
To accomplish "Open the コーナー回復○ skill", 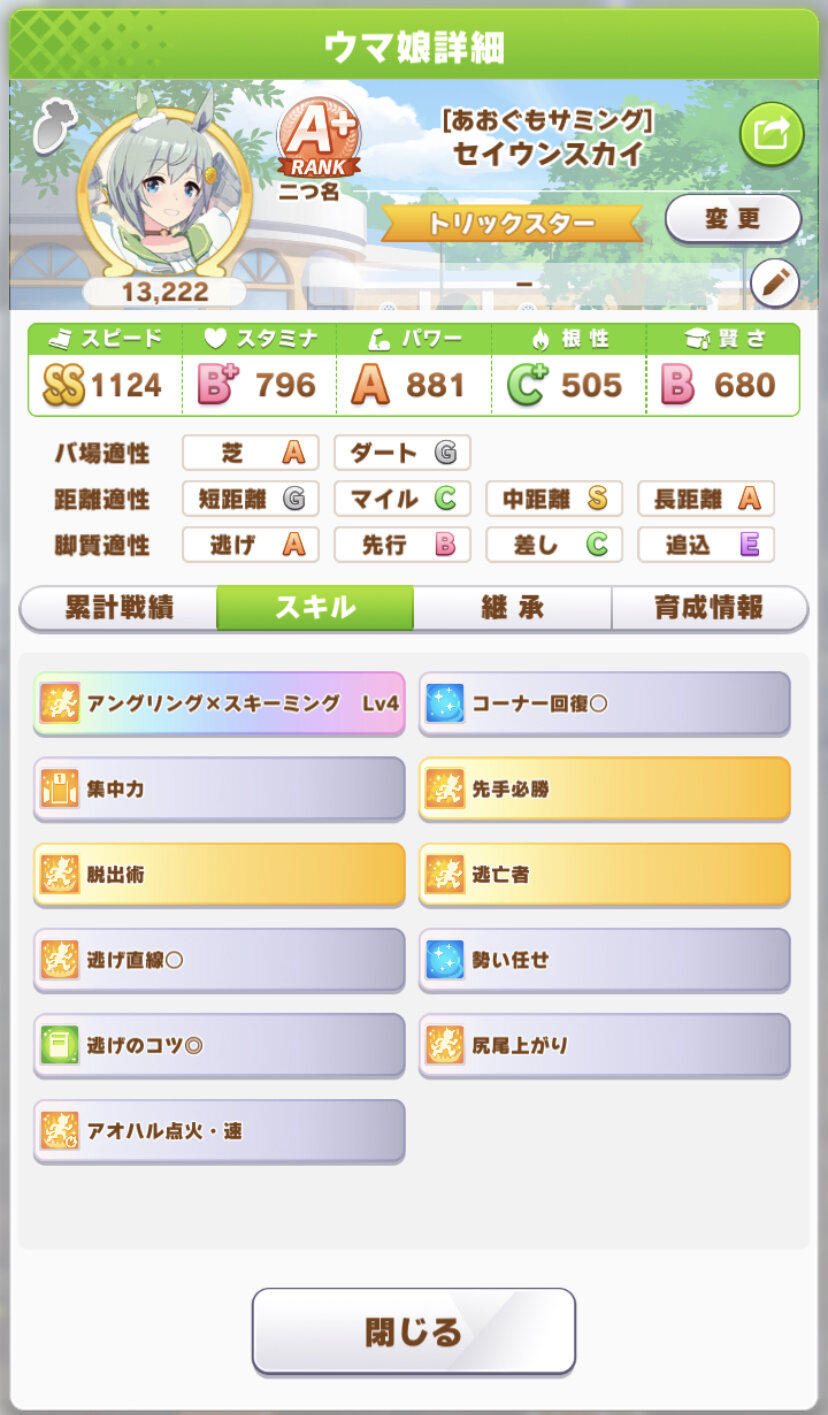I will (x=604, y=704).
